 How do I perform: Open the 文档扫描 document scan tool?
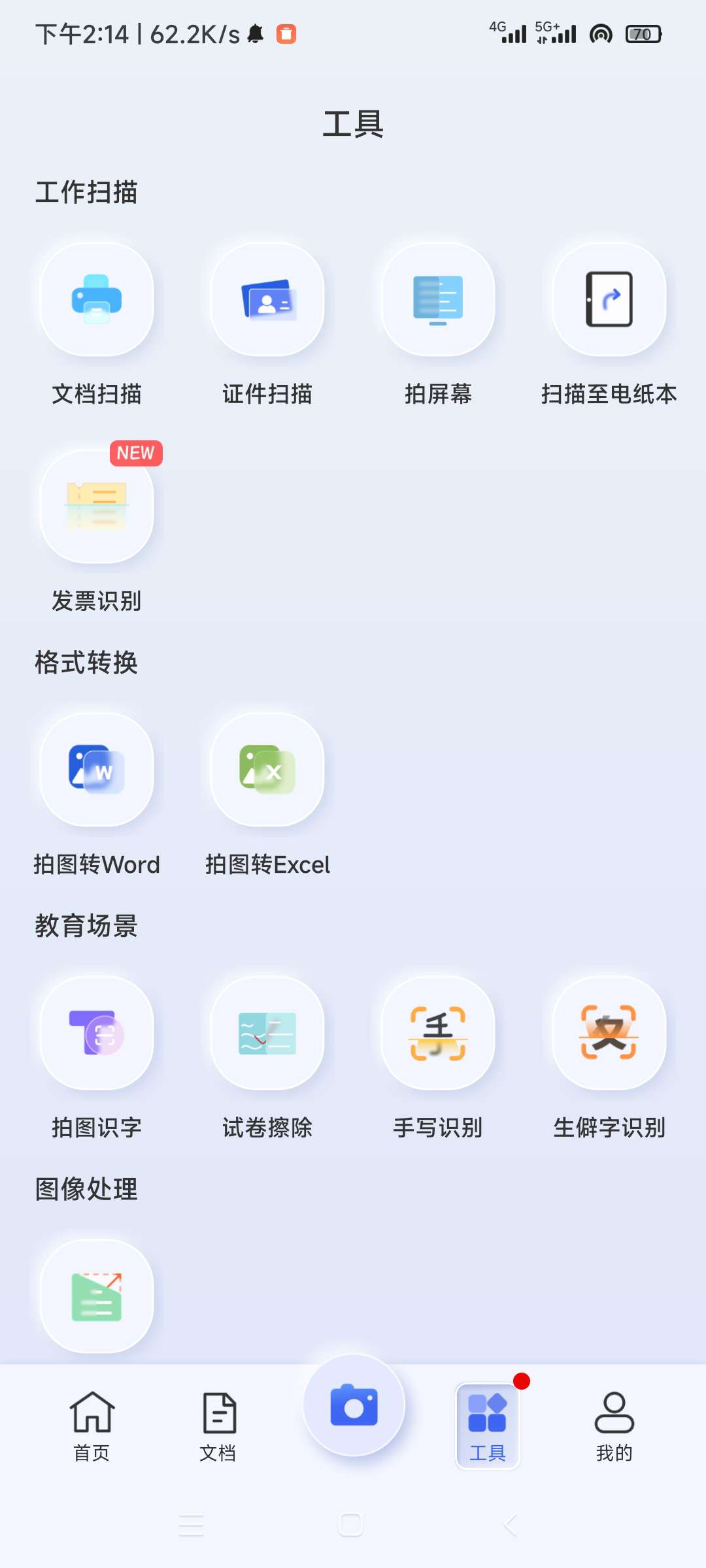(97, 300)
